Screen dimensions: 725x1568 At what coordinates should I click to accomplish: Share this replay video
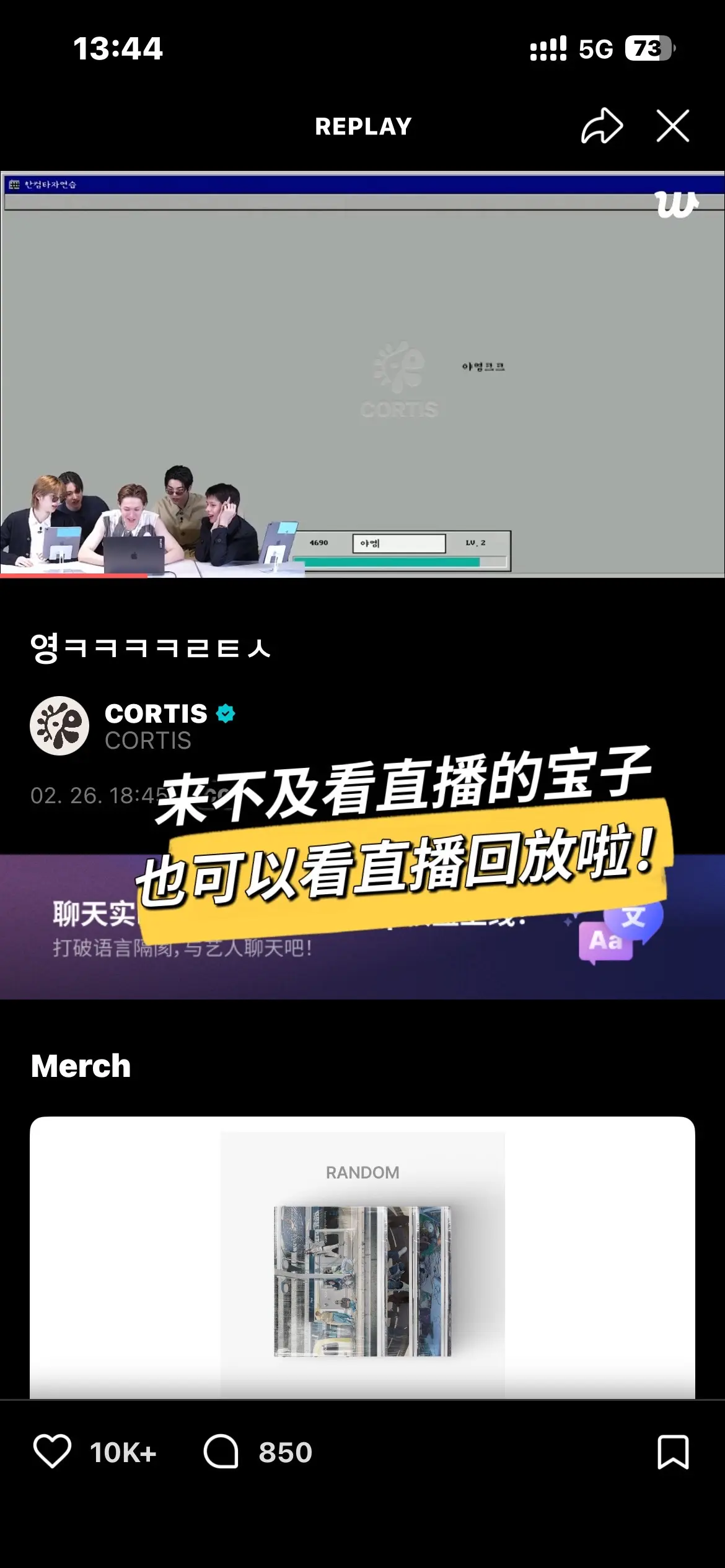pyautogui.click(x=602, y=126)
